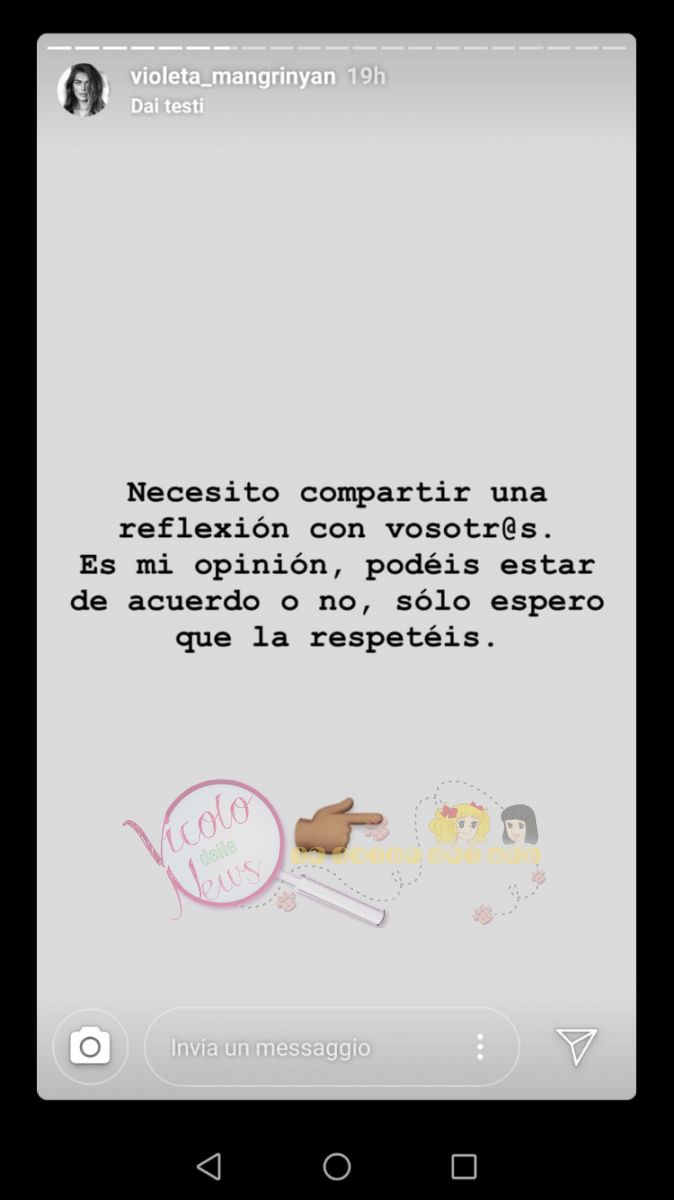
Task: Go back with the system back button
Action: [209, 1166]
